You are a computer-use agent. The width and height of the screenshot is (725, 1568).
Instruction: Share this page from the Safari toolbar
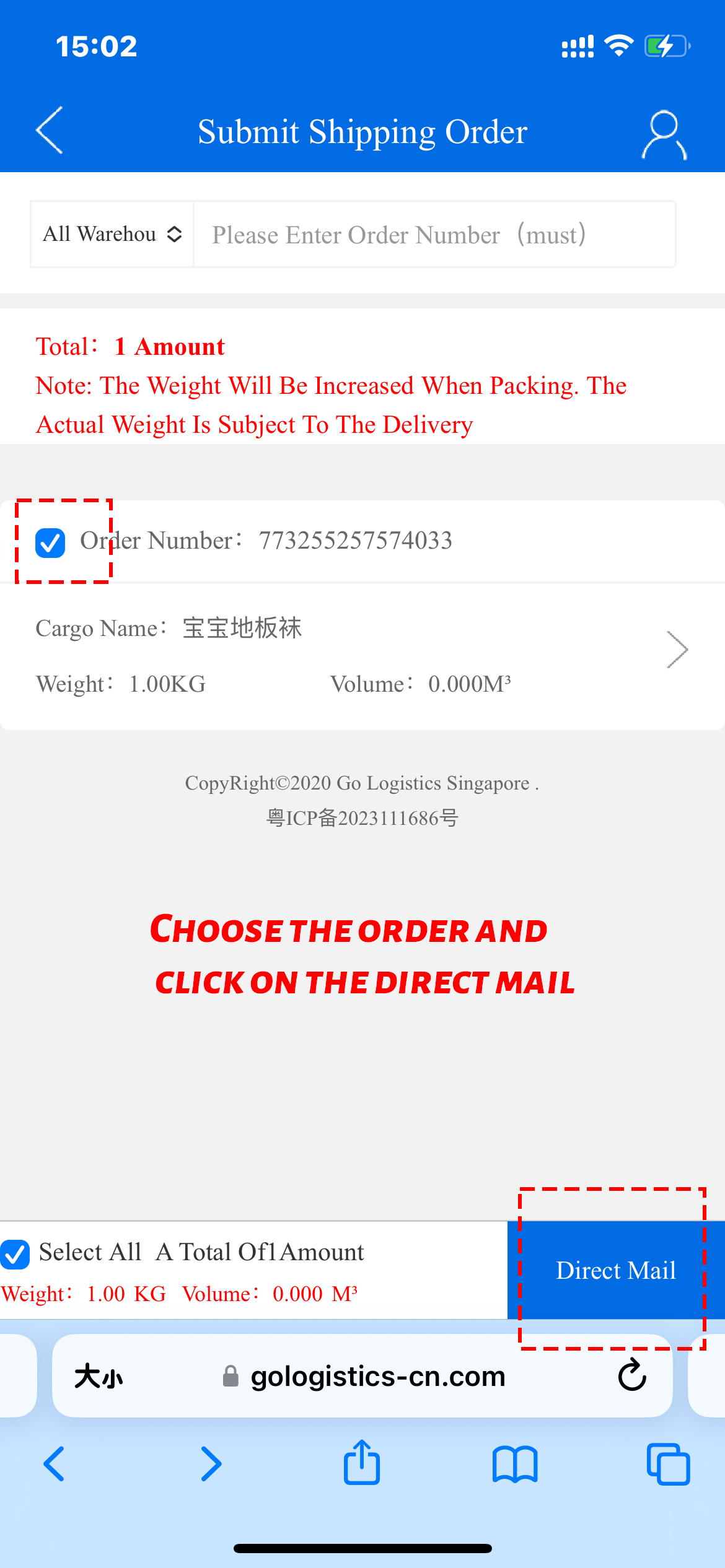(362, 1463)
